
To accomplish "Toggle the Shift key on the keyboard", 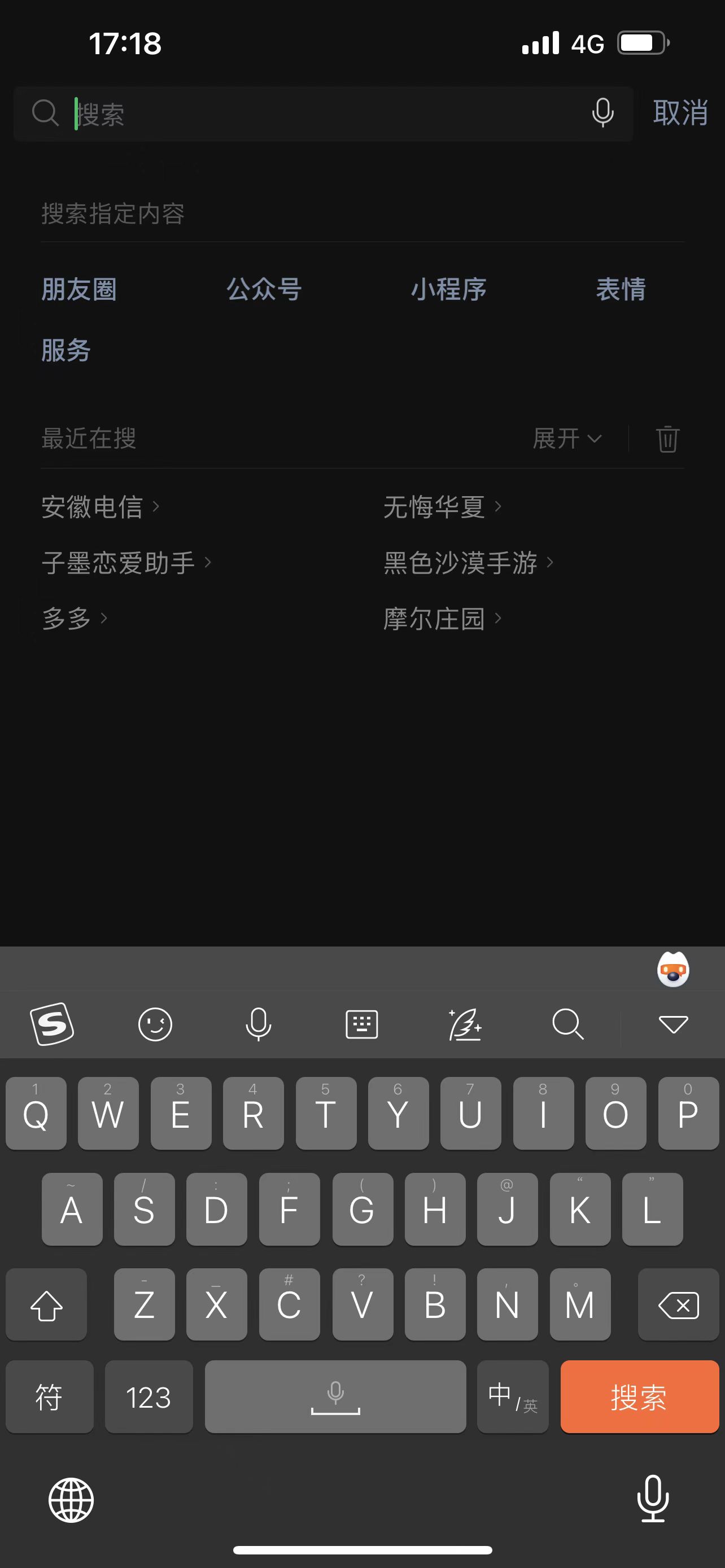I will click(x=46, y=1305).
